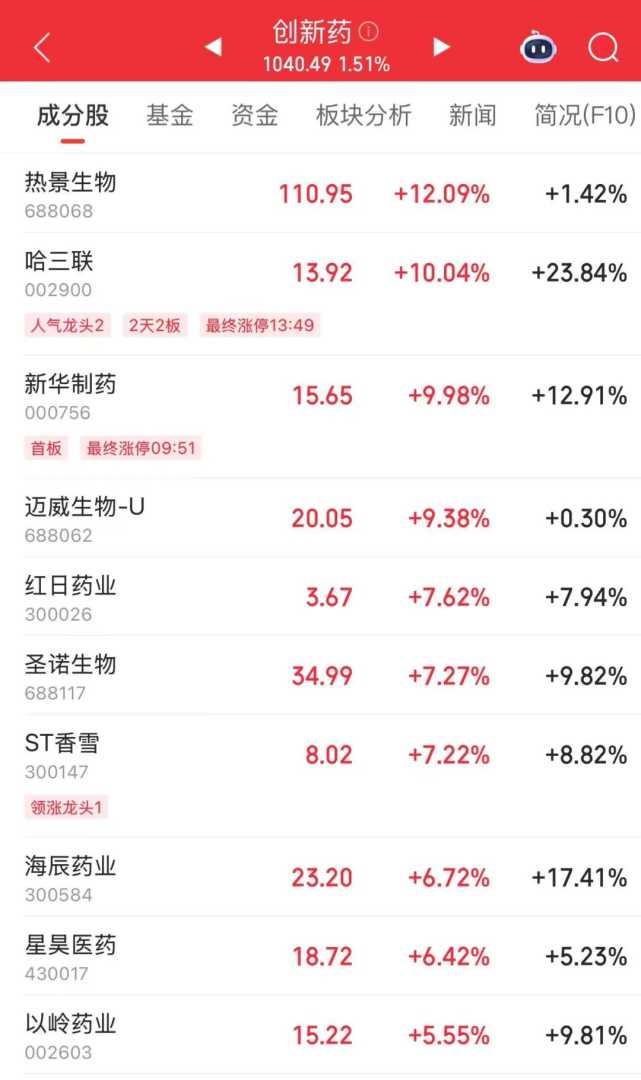
Task: Open the 板块分析 tab
Action: pyautogui.click(x=363, y=115)
